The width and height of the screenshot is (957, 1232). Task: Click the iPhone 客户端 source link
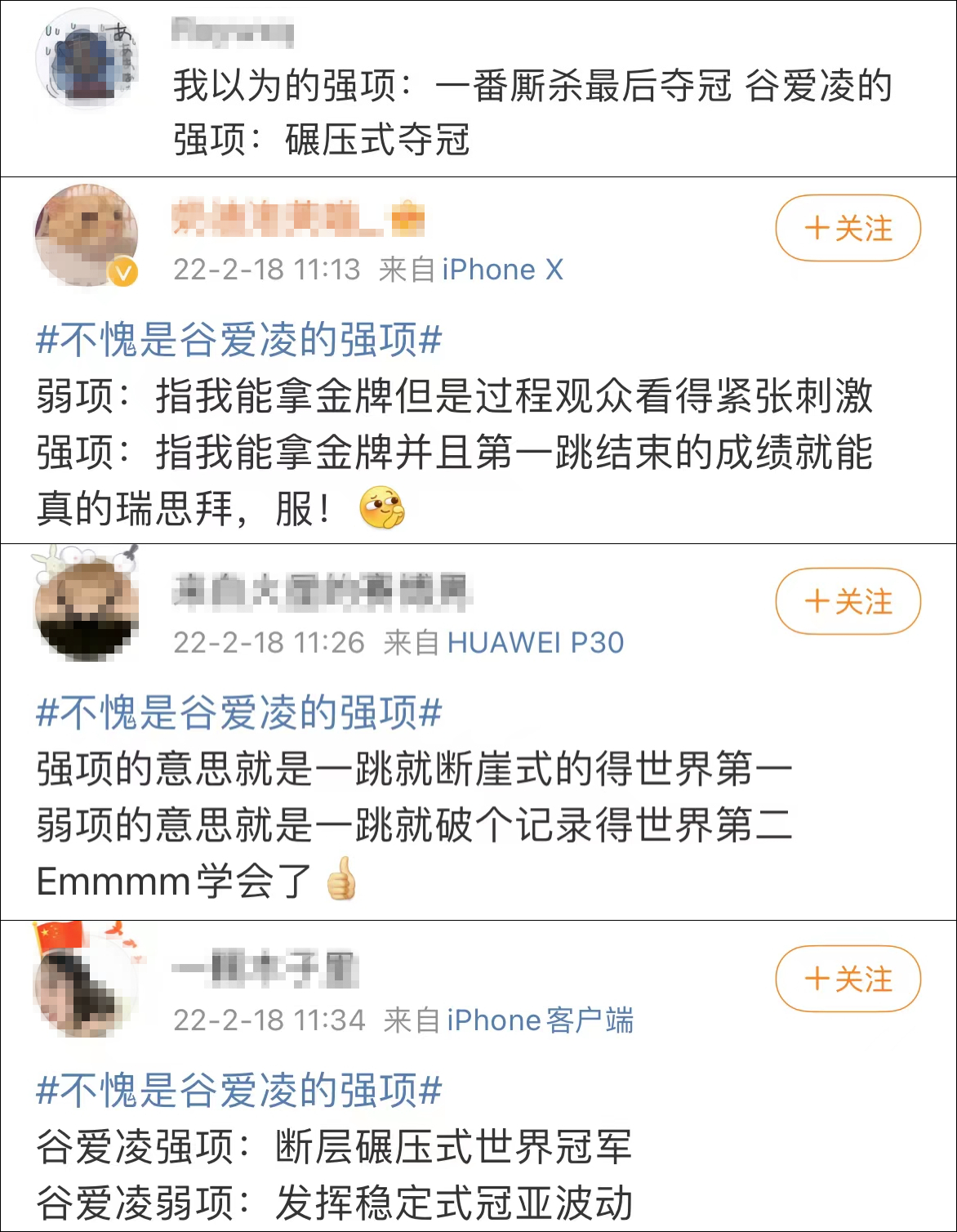click(x=543, y=1018)
